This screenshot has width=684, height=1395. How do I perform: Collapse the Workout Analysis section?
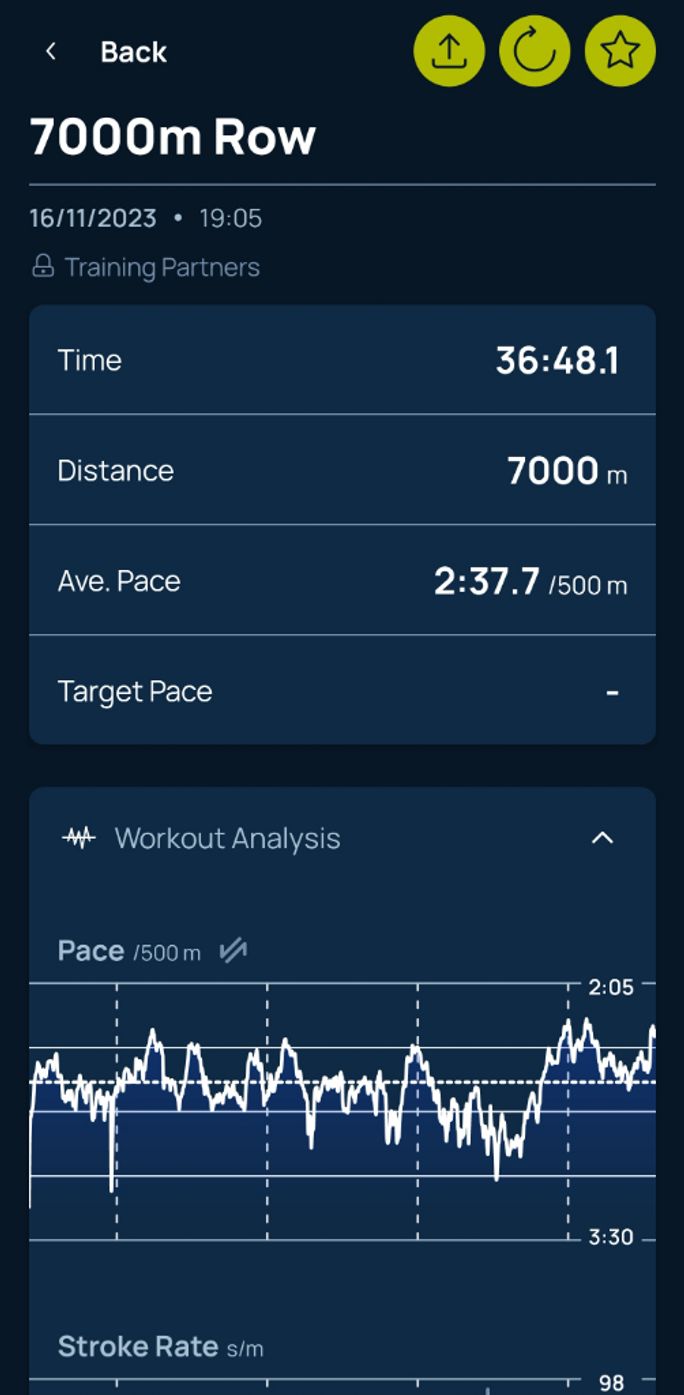602,838
